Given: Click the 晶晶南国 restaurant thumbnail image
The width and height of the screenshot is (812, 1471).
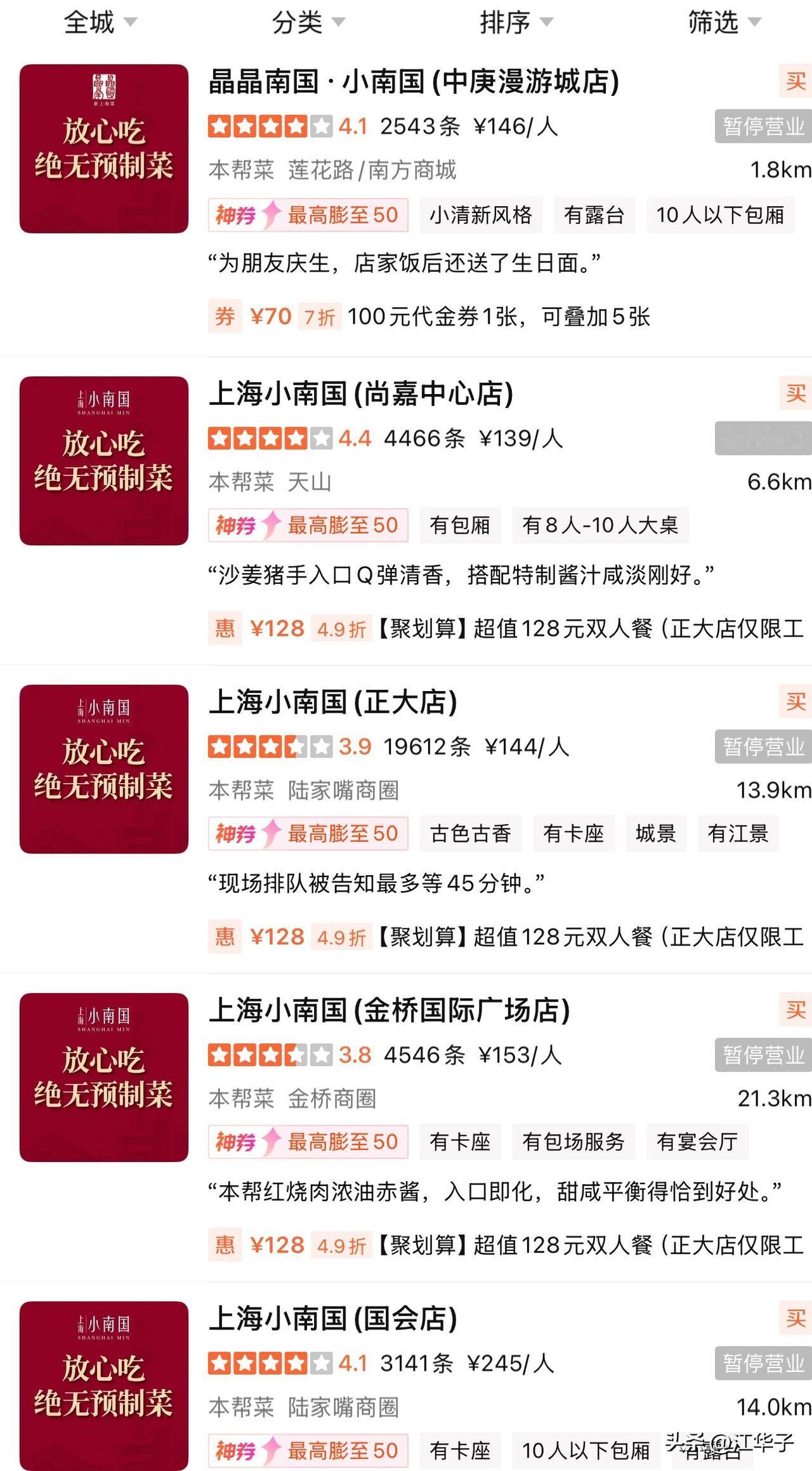Looking at the screenshot, I should point(103,148).
